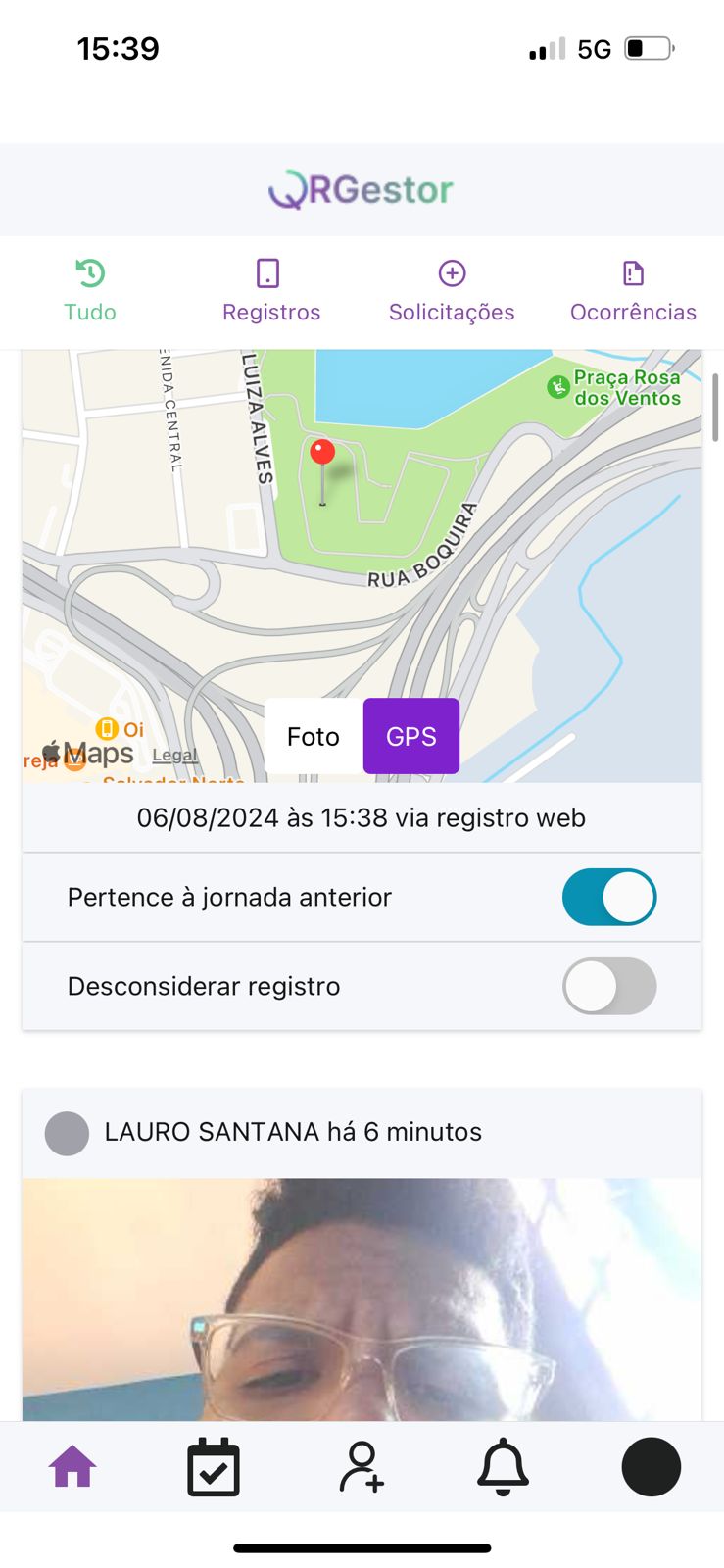Image resolution: width=724 pixels, height=1568 pixels.
Task: Open the QRGestor logo header
Action: (362, 188)
